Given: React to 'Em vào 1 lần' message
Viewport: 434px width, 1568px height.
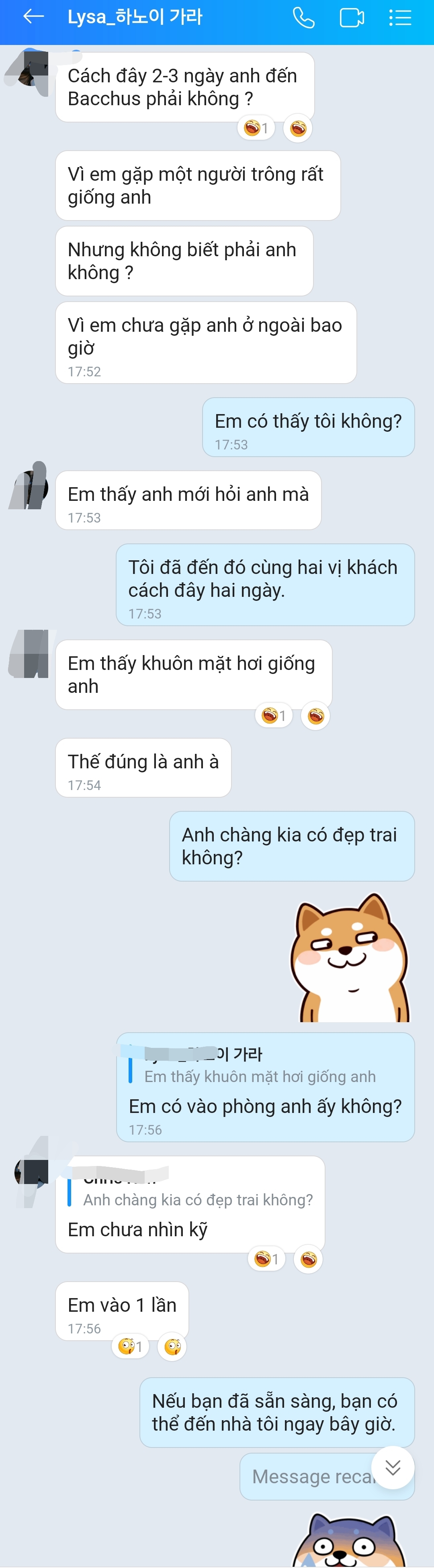Looking at the screenshot, I should 172,1346.
